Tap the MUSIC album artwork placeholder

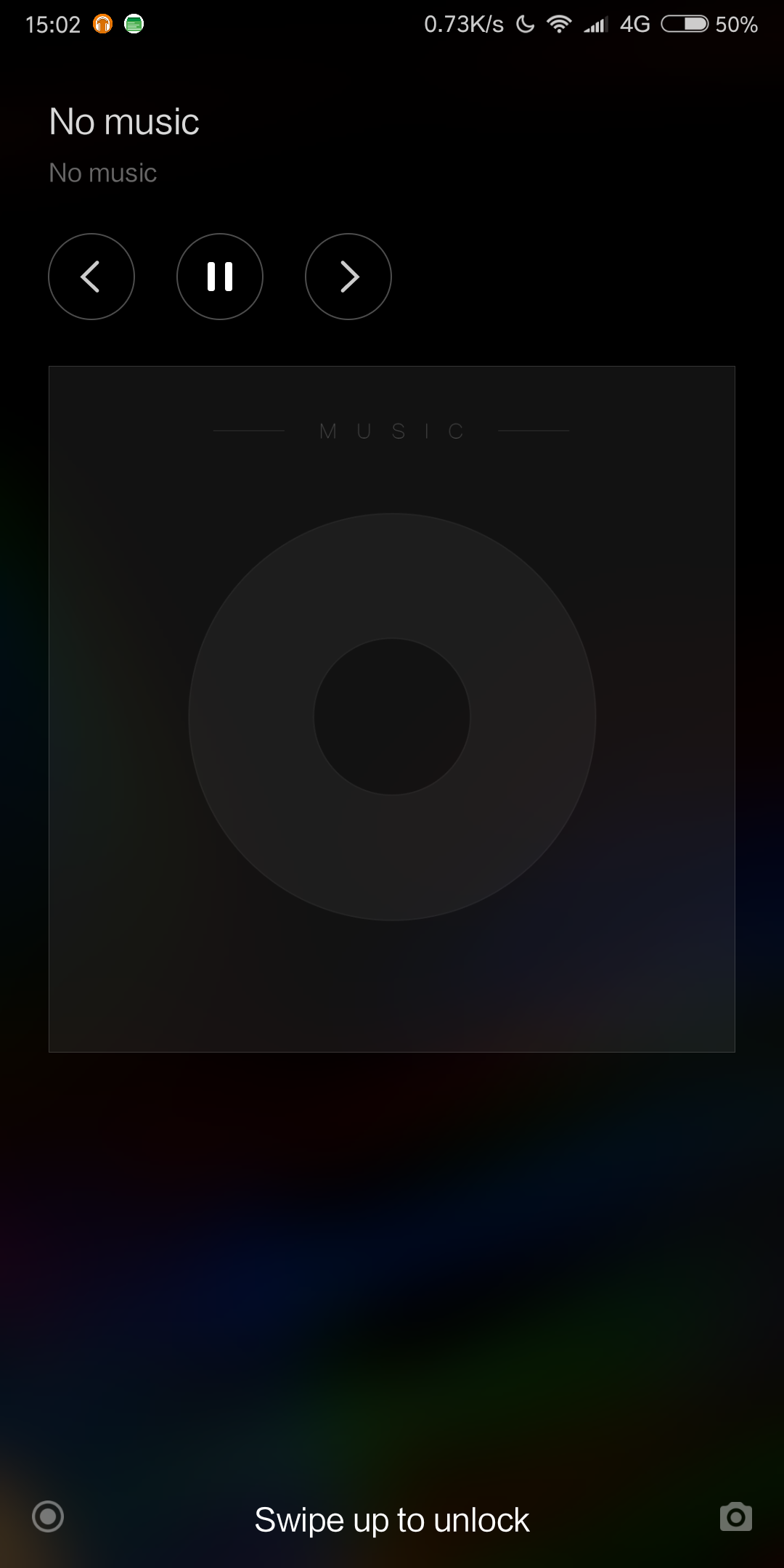(x=391, y=430)
